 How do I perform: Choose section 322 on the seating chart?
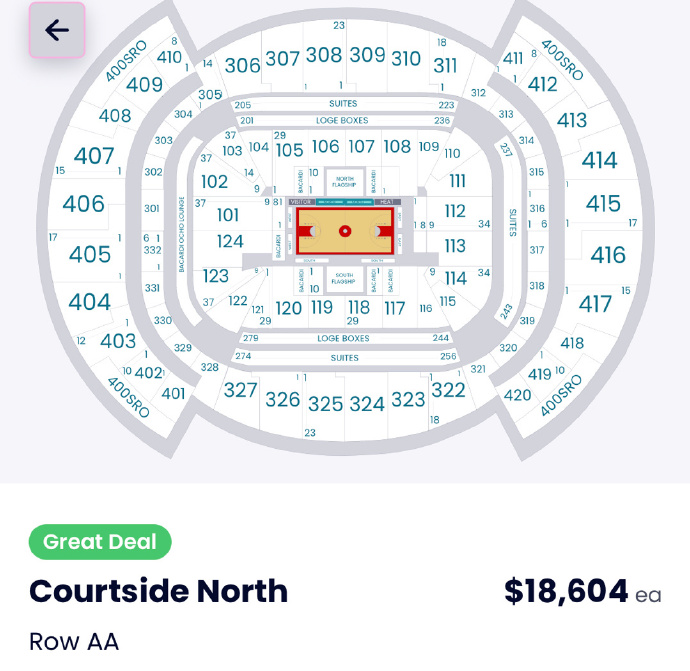[448, 390]
